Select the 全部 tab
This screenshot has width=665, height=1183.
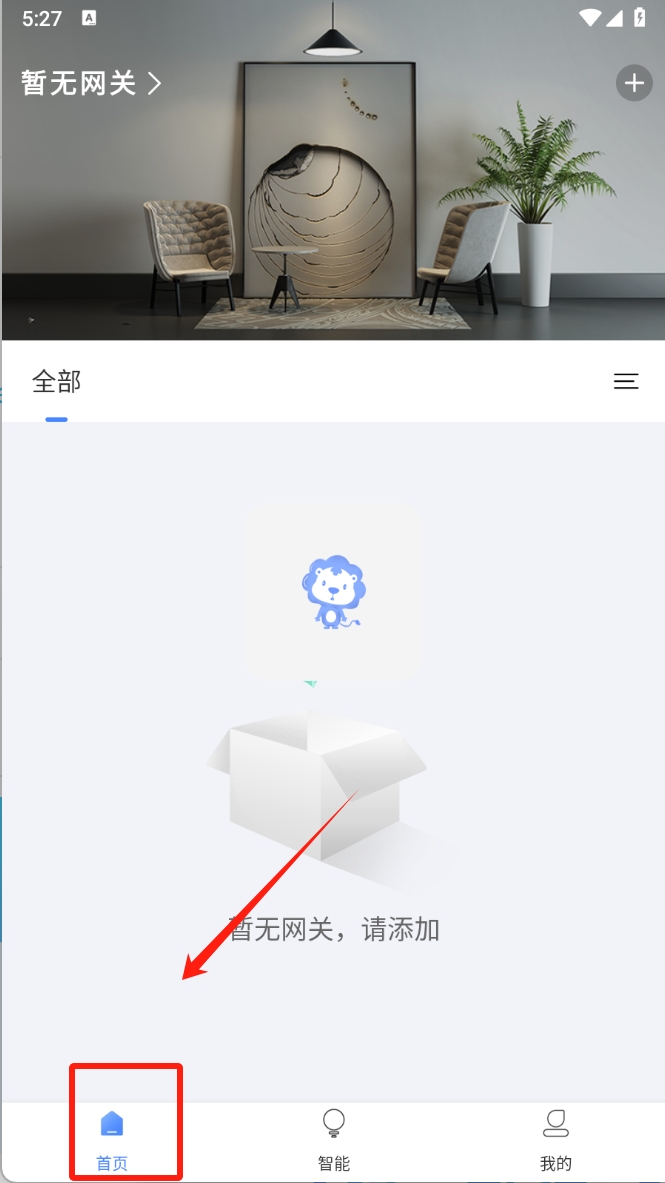pos(56,382)
